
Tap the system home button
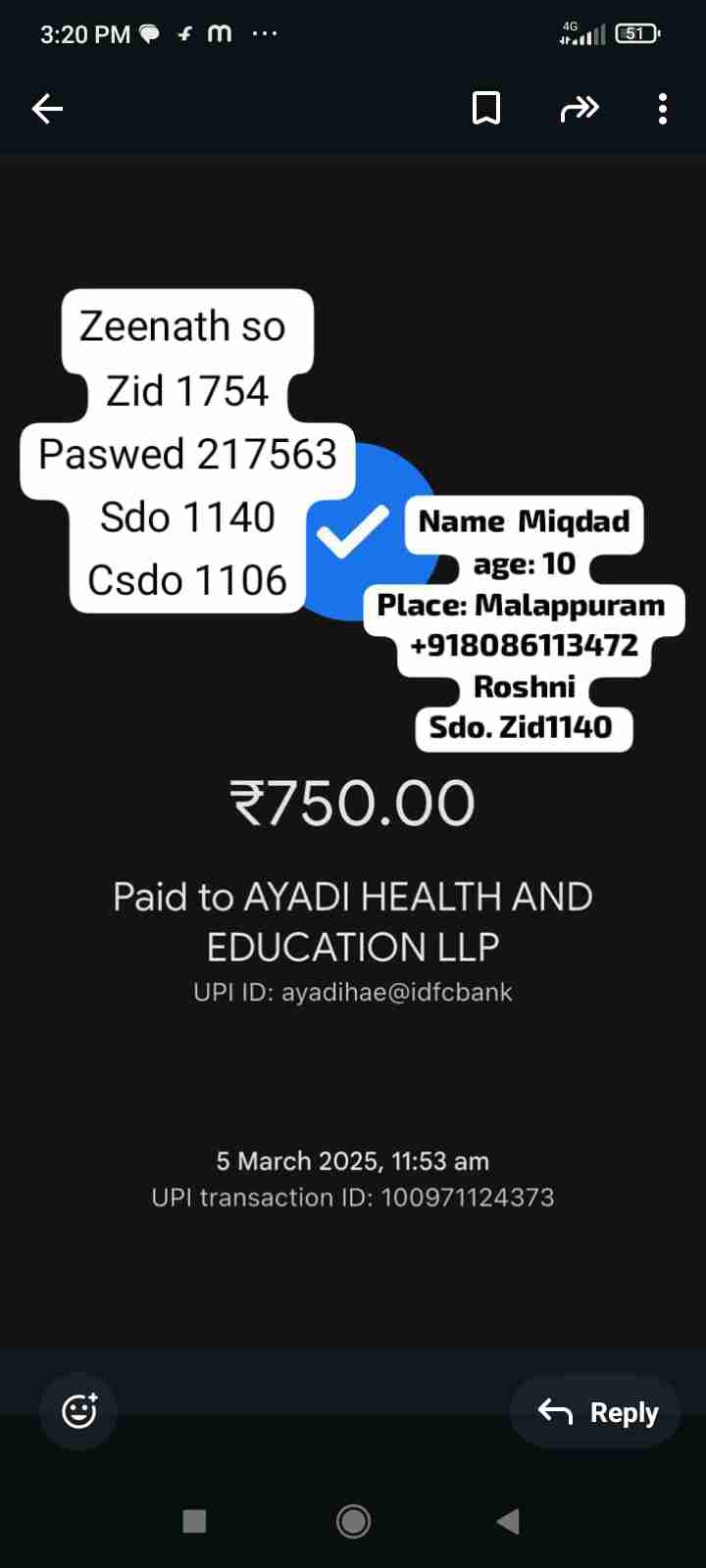click(x=353, y=1521)
